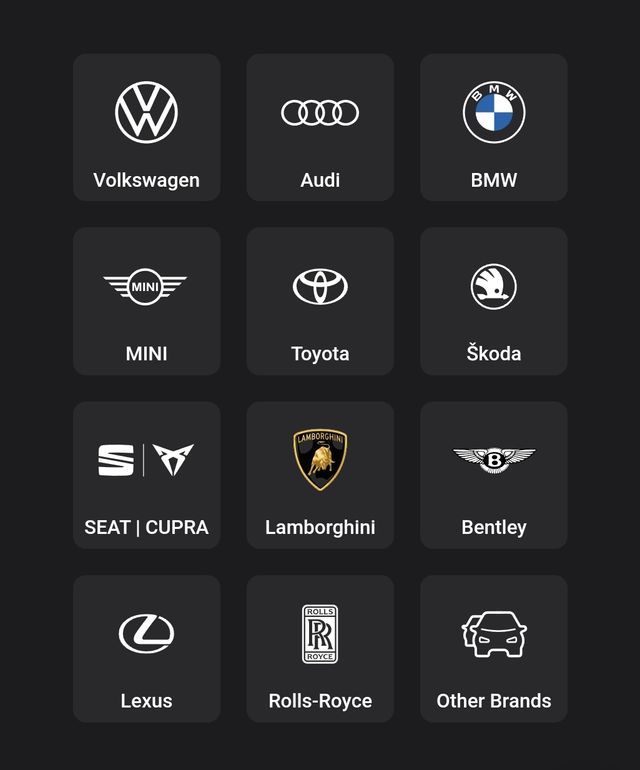Open the Audi brand card
This screenshot has height=770, width=640.
point(320,128)
